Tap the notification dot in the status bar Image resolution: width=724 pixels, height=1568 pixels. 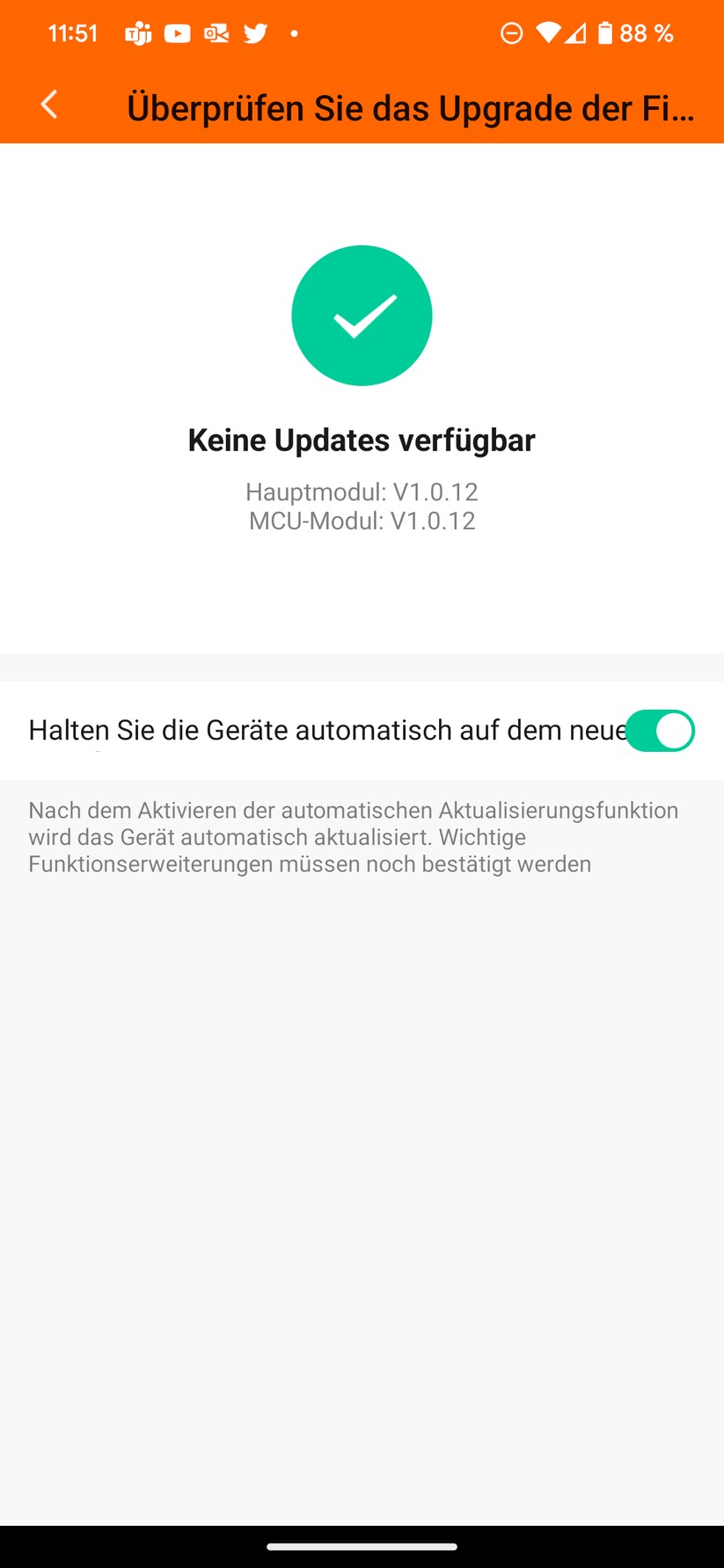(x=295, y=33)
